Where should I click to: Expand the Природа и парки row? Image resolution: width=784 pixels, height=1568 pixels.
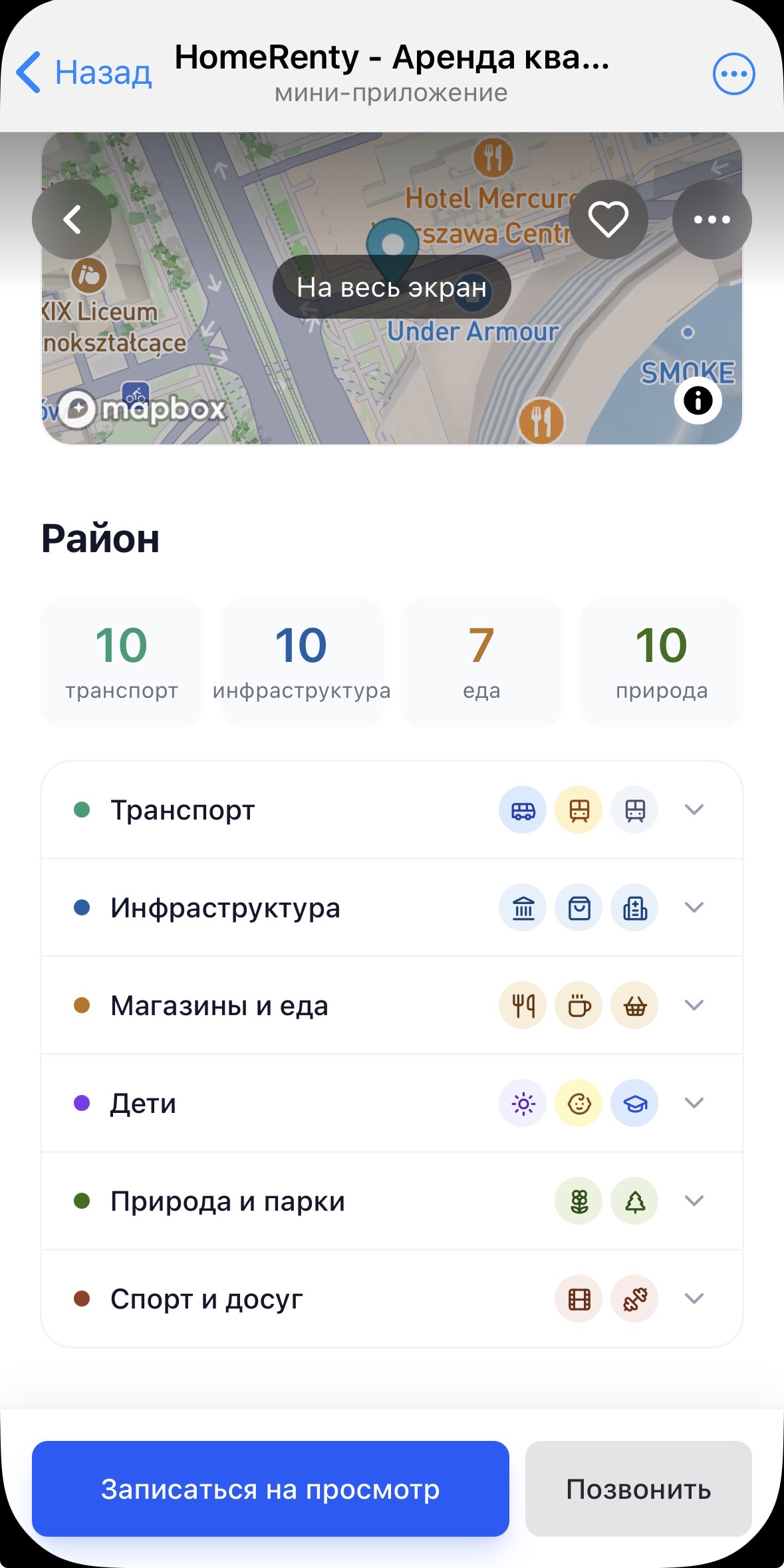694,1201
